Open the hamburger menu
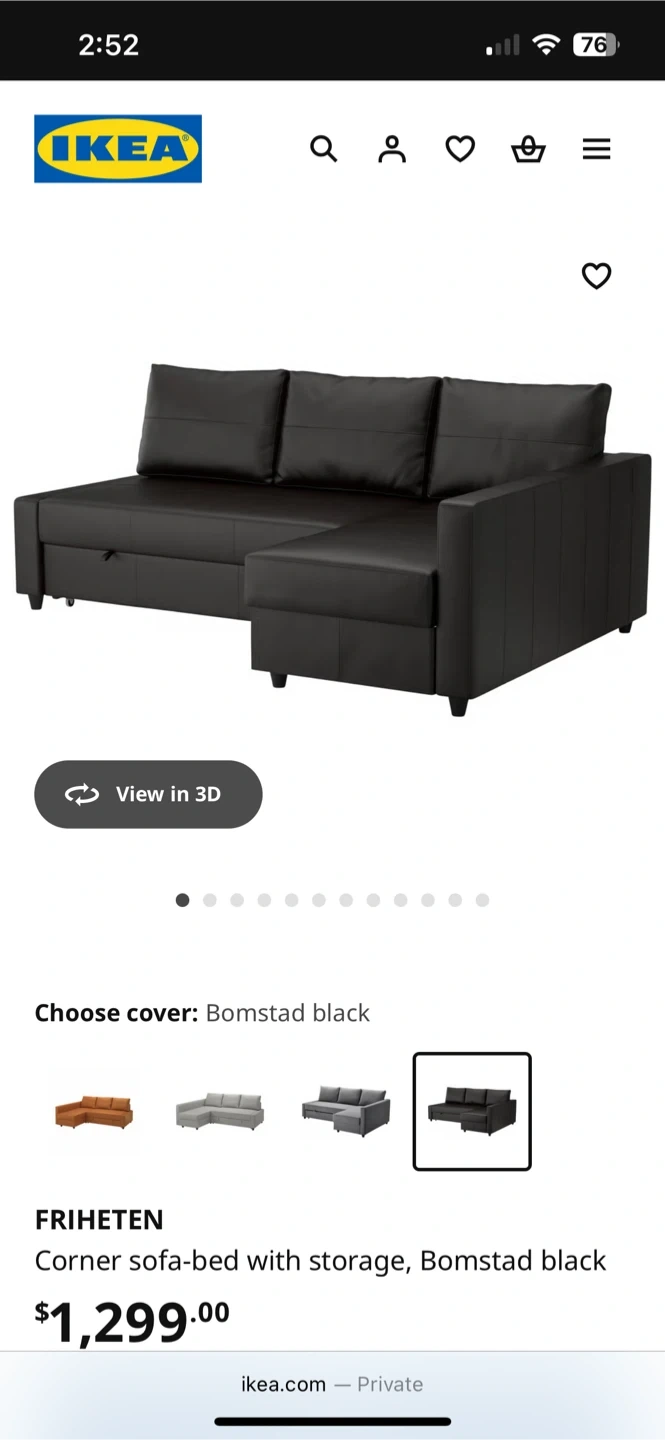Screen dimensions: 665x1440 596,149
